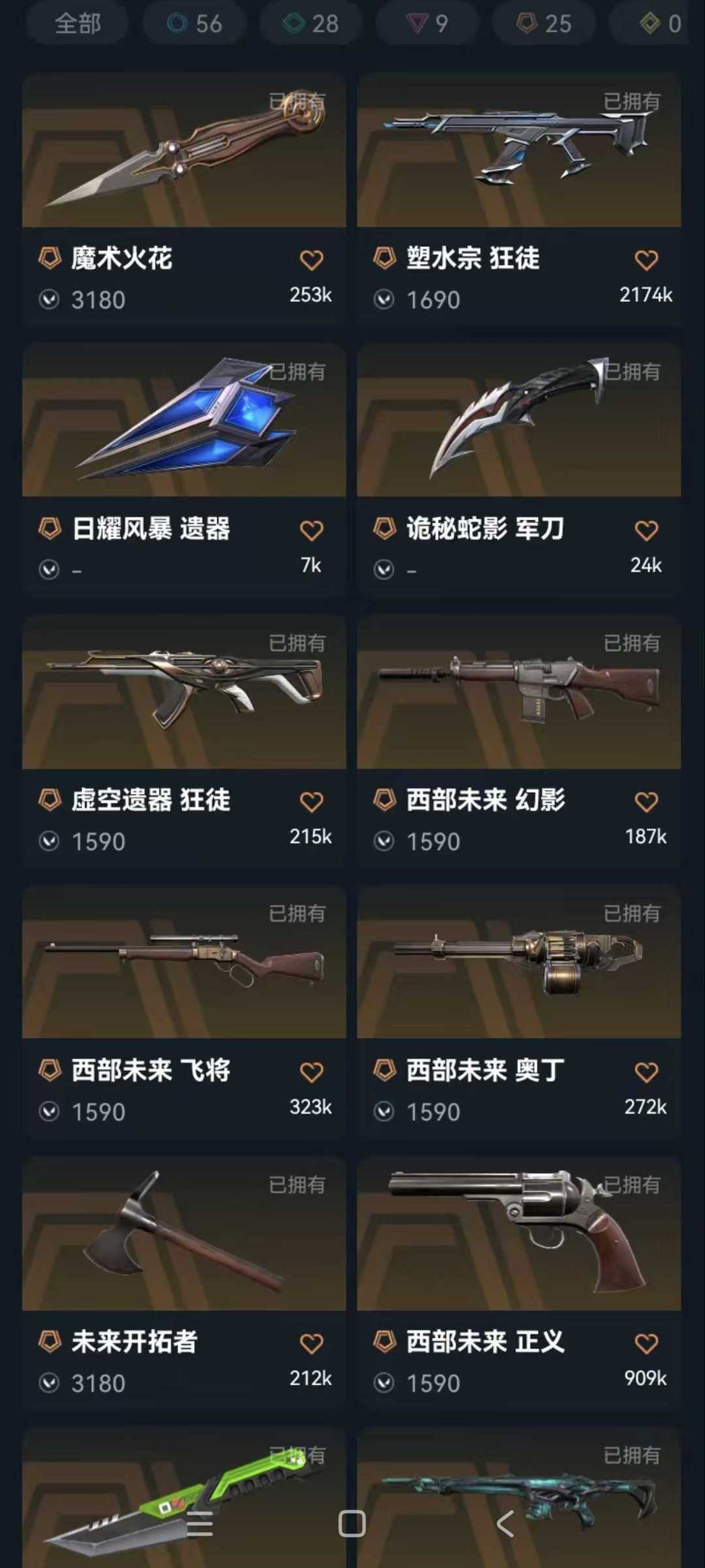This screenshot has width=705, height=1568.
Task: Select the orange tier filter showing 25
Action: pyautogui.click(x=542, y=24)
